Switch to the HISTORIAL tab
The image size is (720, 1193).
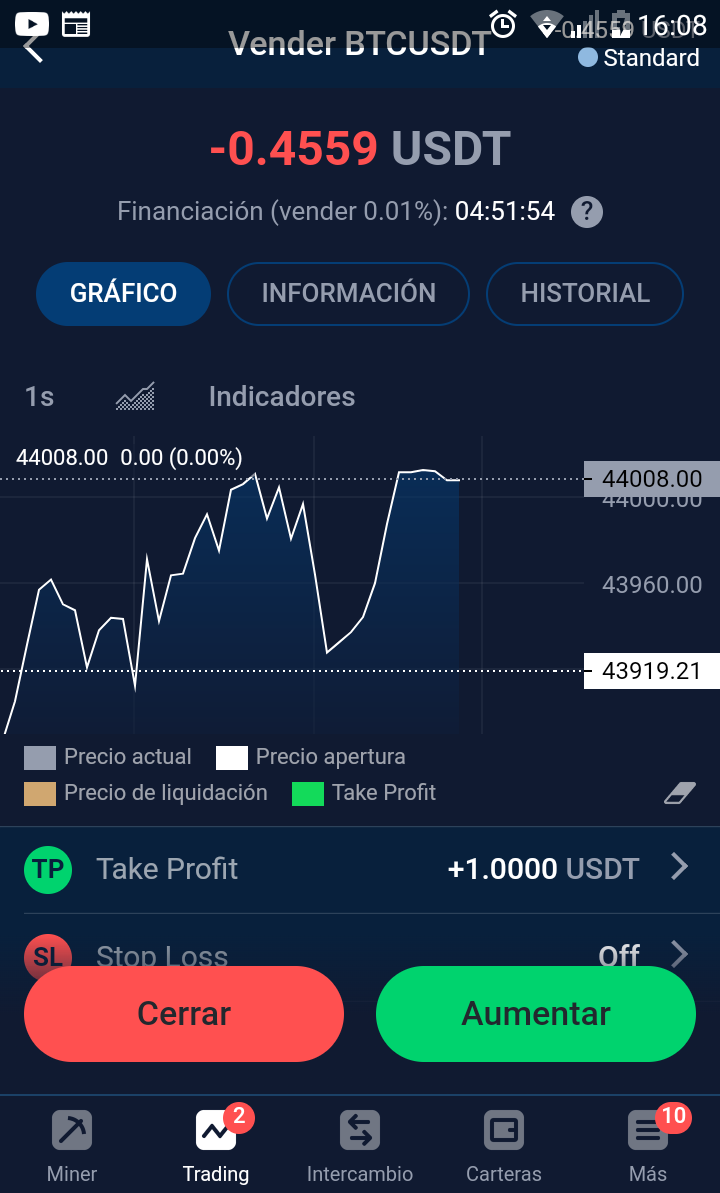(585, 294)
